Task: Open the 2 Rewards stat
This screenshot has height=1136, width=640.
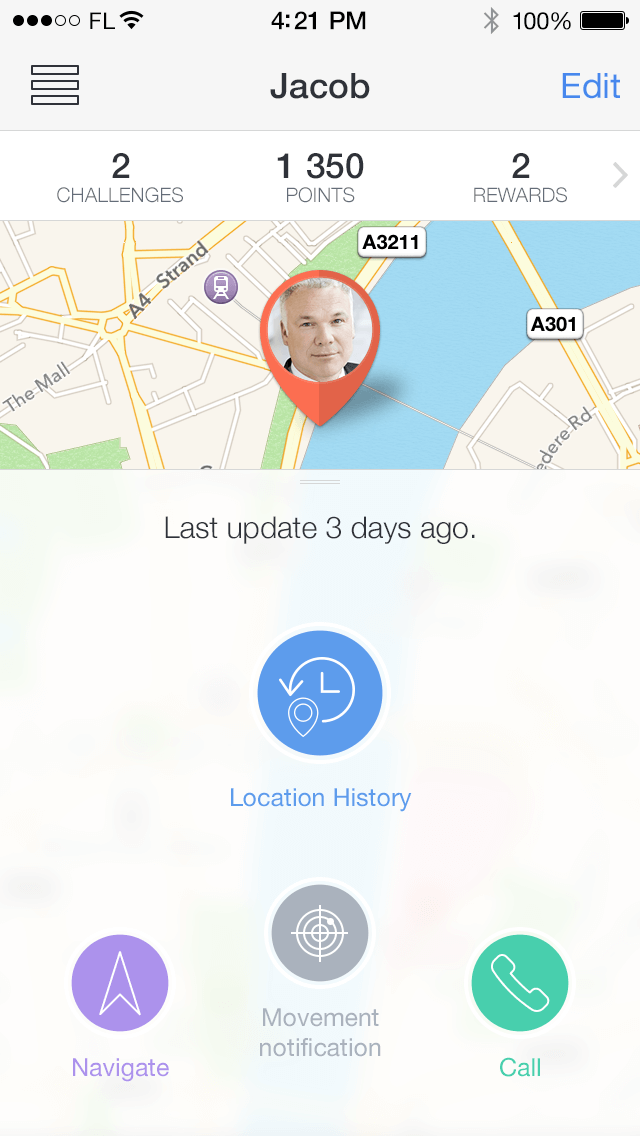Action: click(520, 176)
